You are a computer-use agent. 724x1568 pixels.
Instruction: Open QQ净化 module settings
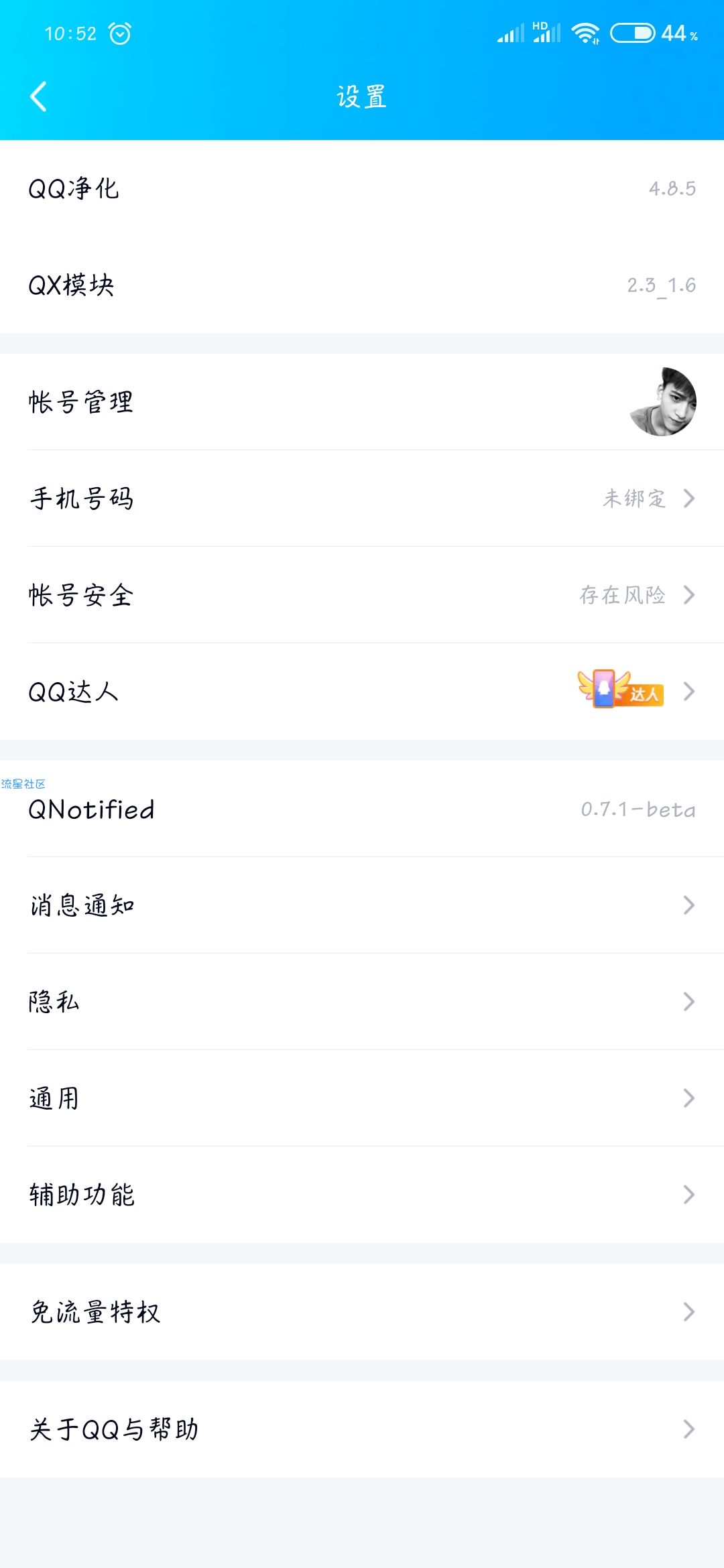click(362, 188)
